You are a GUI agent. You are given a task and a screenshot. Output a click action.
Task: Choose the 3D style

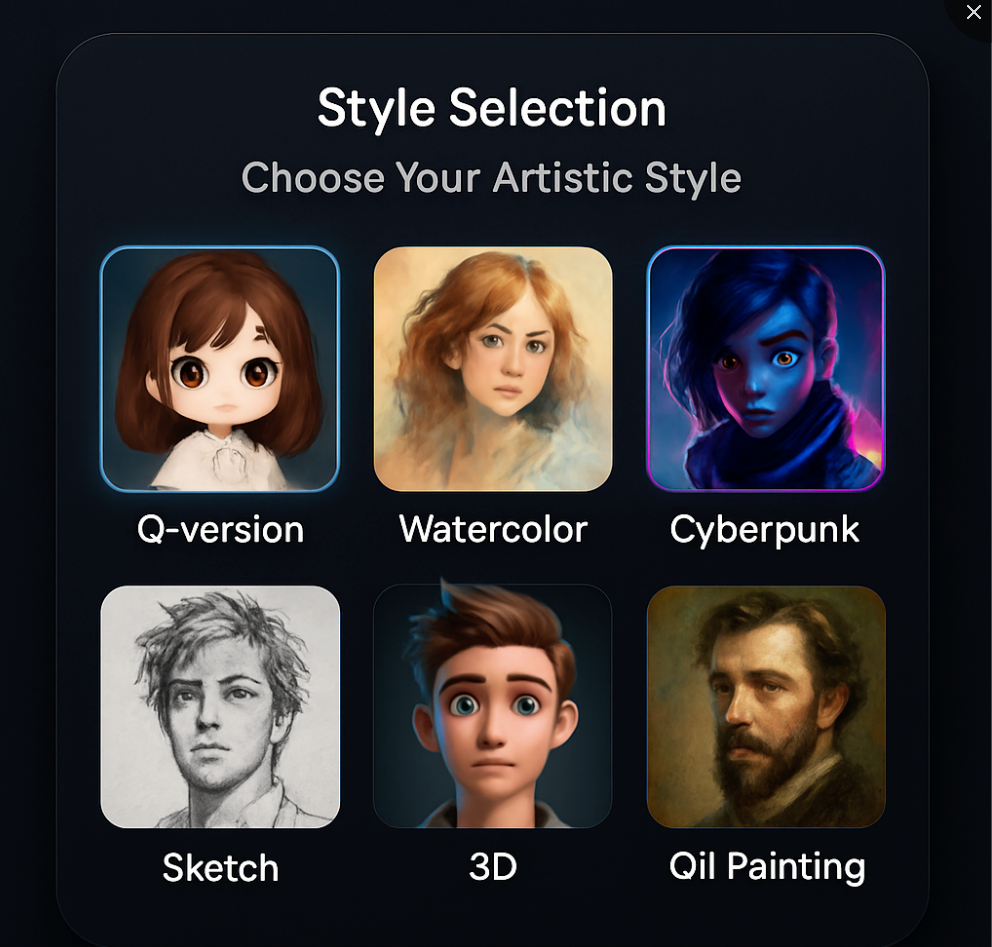click(493, 706)
